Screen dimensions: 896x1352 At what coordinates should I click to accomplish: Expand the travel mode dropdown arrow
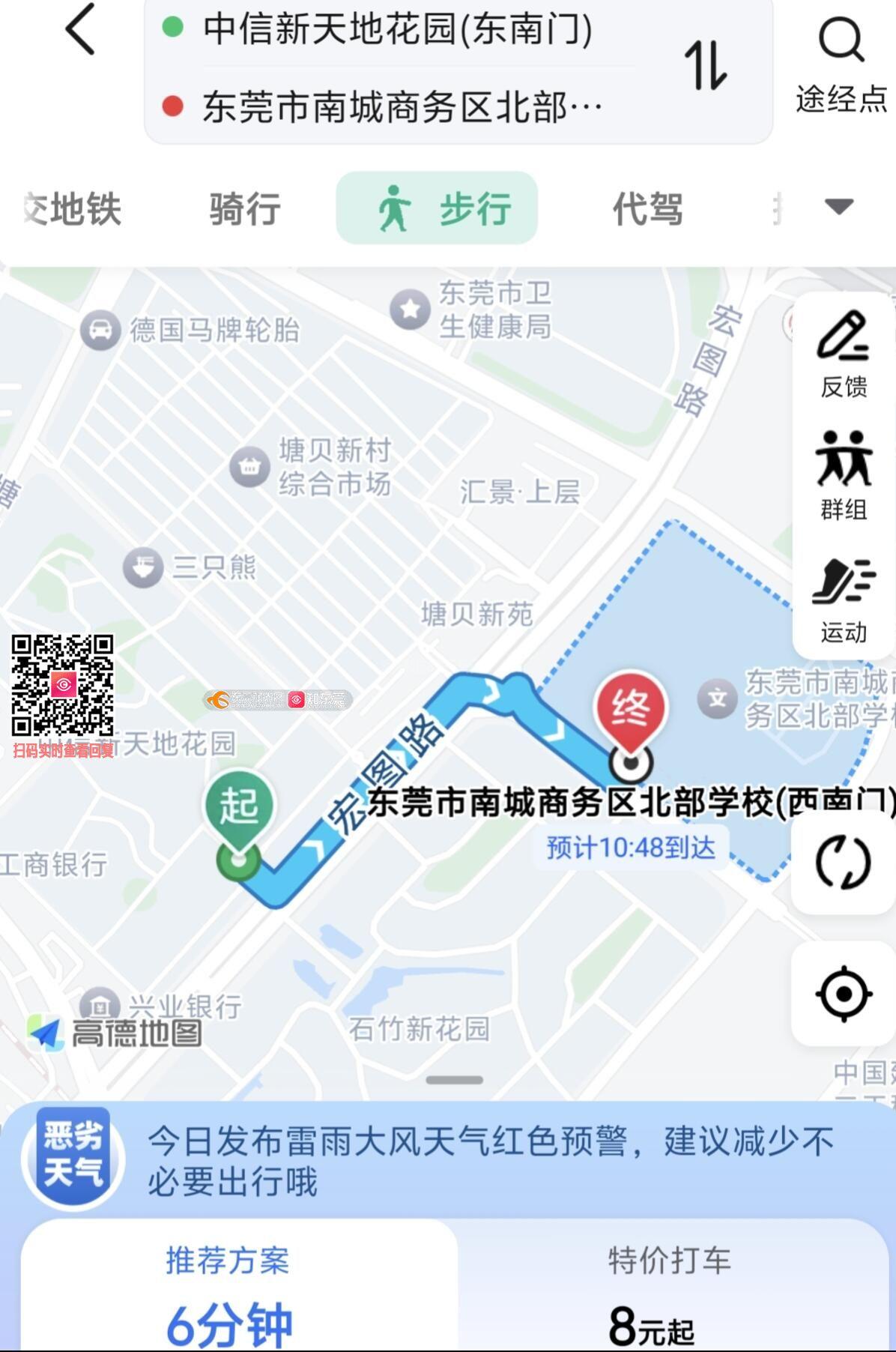(x=838, y=206)
